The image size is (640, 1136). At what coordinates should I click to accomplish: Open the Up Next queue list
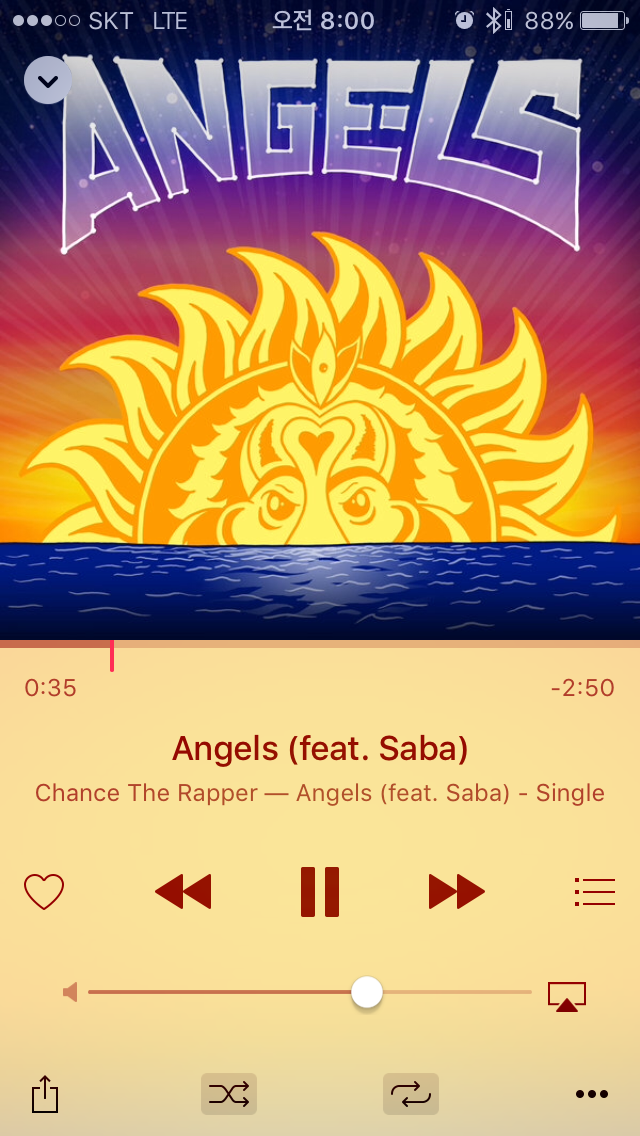pos(595,891)
